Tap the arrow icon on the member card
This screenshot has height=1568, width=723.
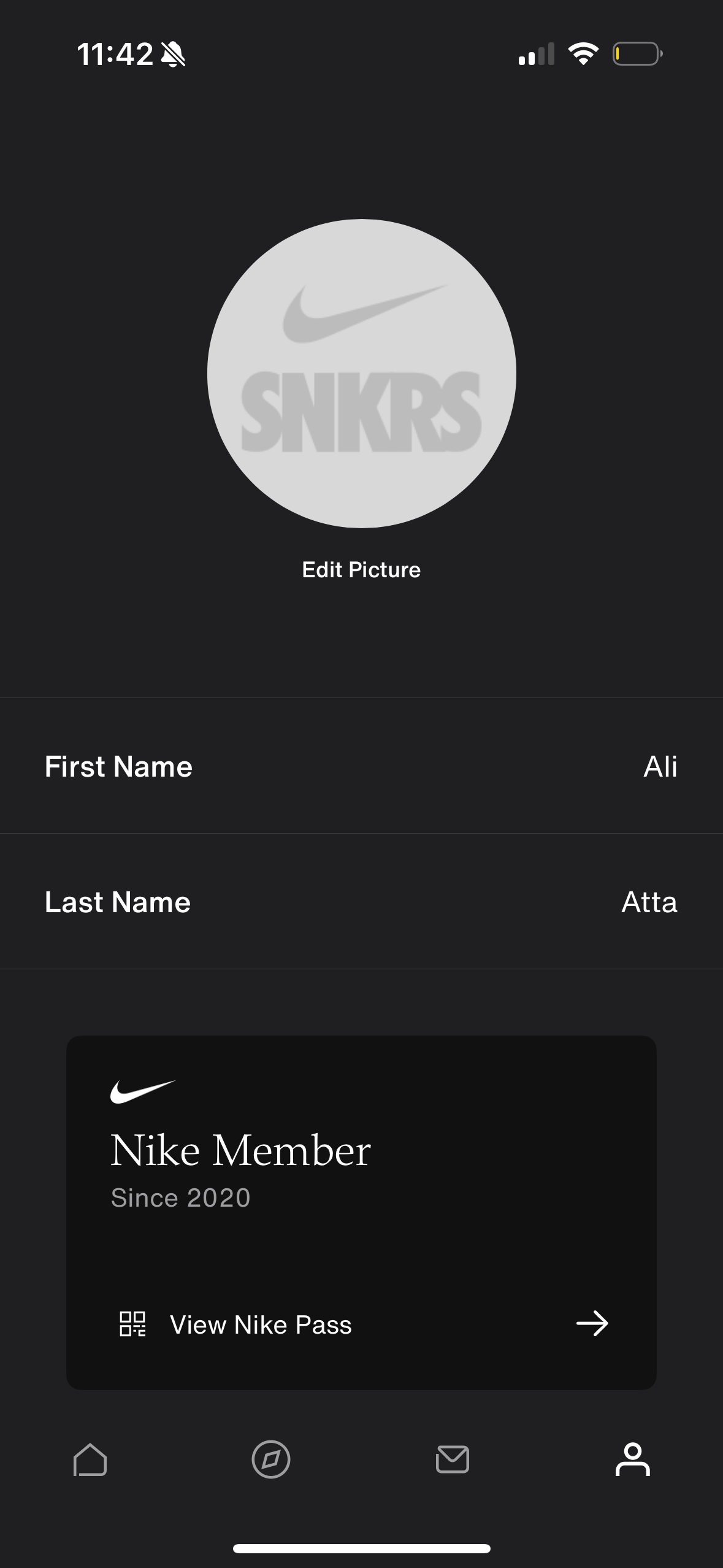tap(592, 1324)
